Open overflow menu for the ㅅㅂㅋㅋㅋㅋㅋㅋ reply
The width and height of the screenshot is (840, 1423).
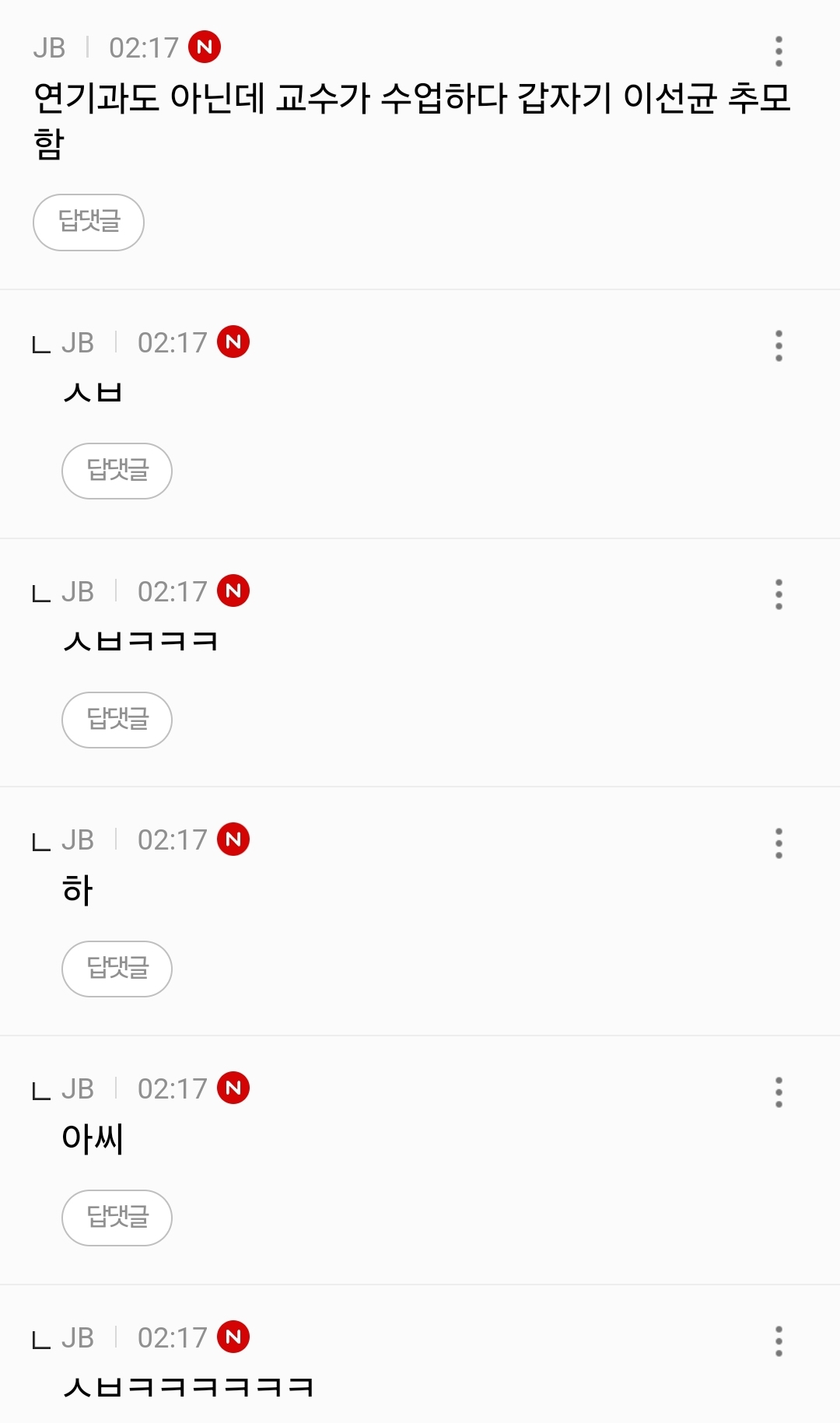click(779, 1341)
